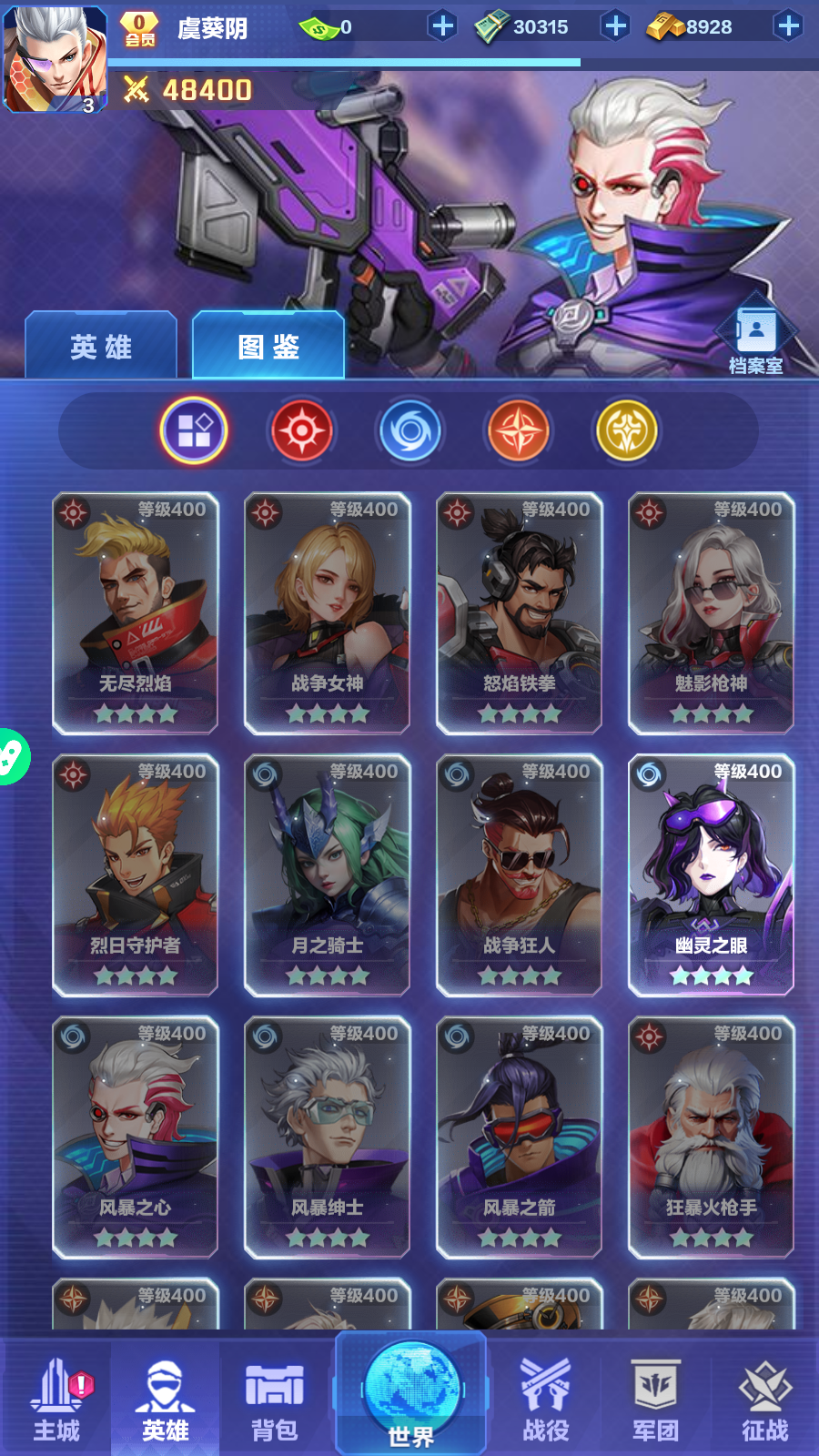Switch to the 英雄 top tab
The width and height of the screenshot is (819, 1456).
point(101,346)
